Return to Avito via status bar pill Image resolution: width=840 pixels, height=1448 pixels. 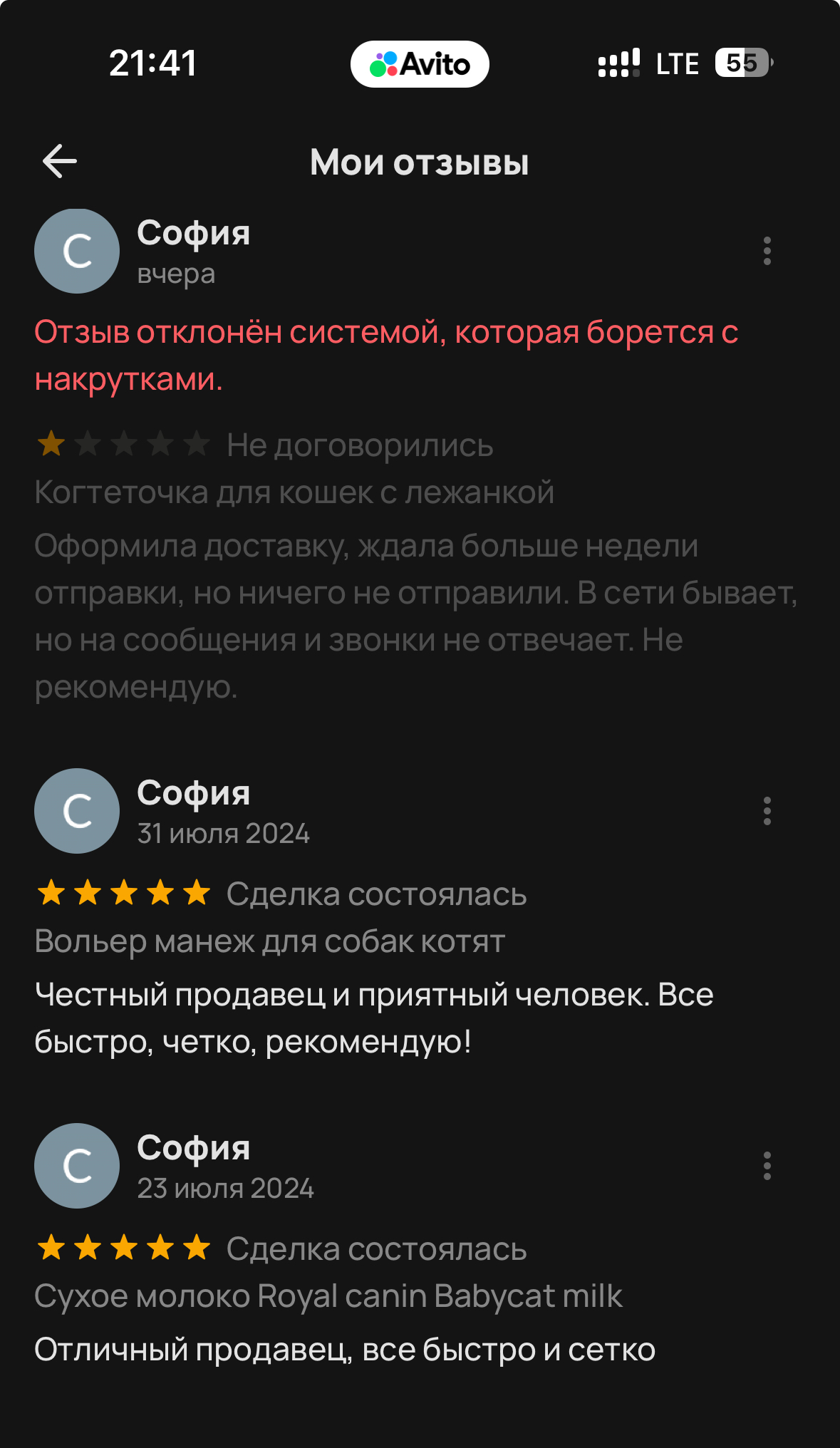coord(420,64)
